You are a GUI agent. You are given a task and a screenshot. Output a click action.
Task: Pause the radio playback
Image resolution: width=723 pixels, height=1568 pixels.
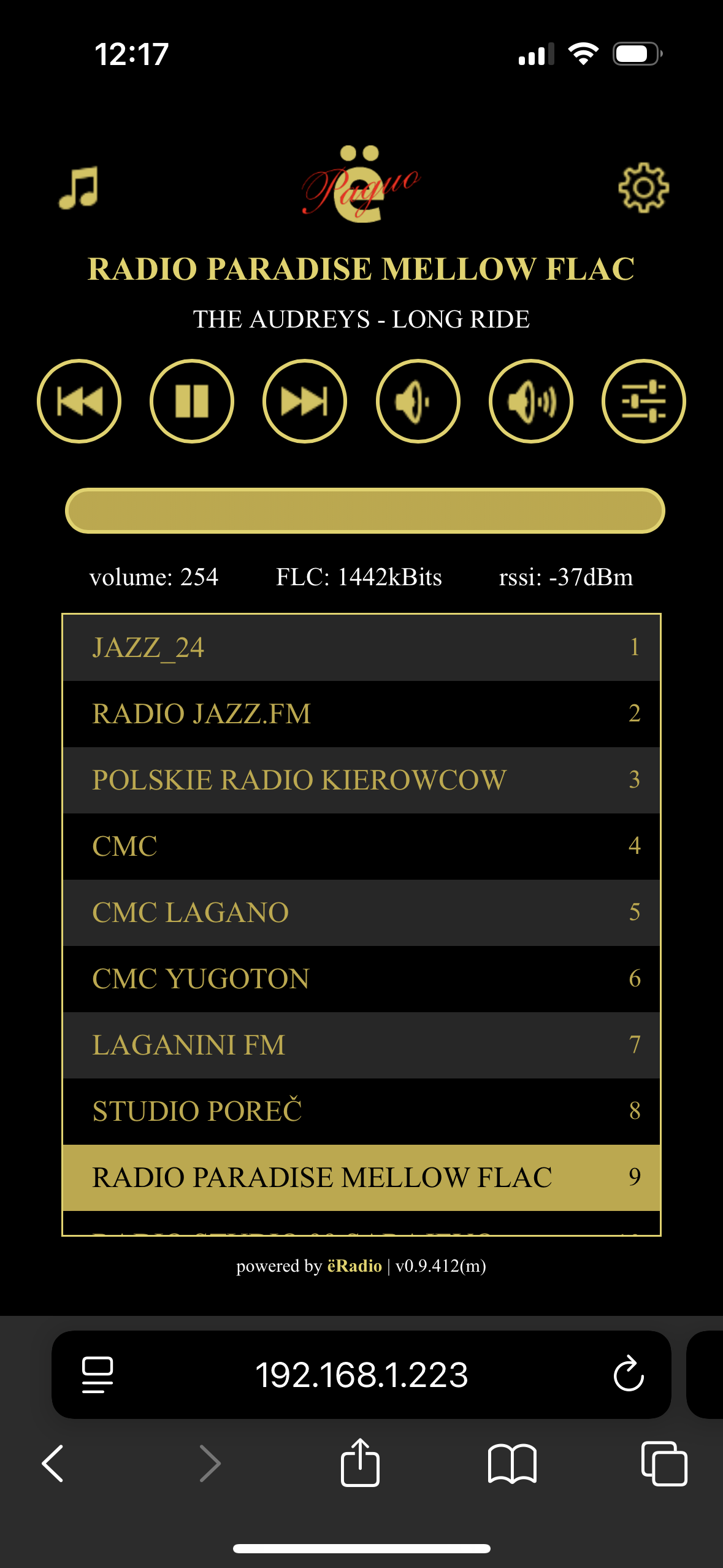(192, 401)
